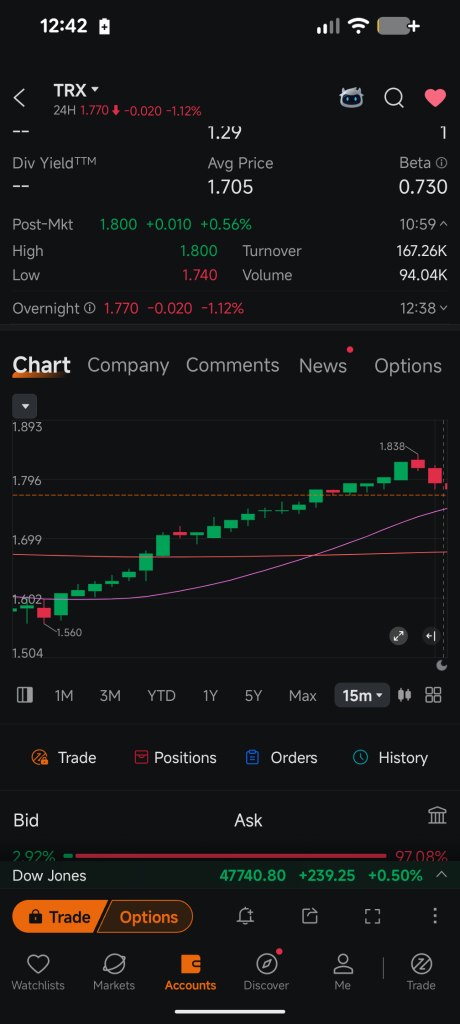Select the YTD chart range

[161, 696]
